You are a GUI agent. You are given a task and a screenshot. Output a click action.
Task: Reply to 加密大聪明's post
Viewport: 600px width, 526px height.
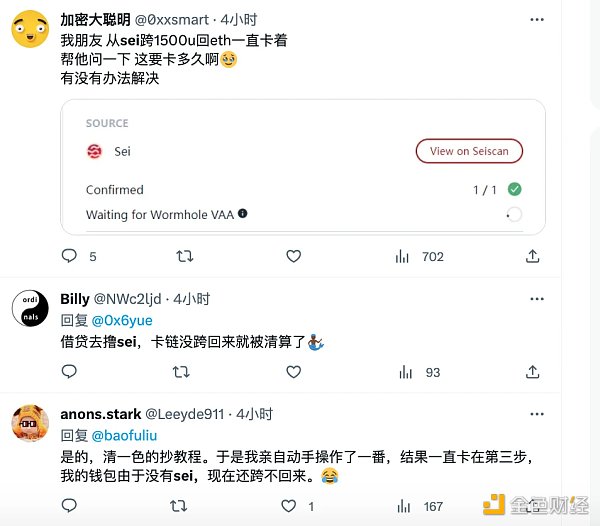69,257
